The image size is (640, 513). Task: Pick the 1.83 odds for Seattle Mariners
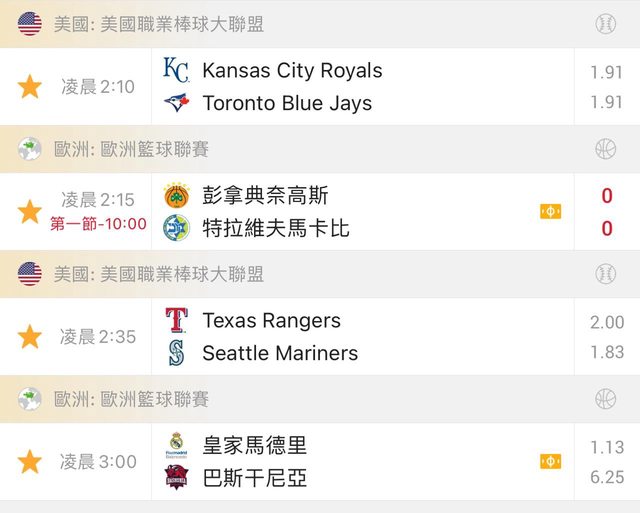606,352
